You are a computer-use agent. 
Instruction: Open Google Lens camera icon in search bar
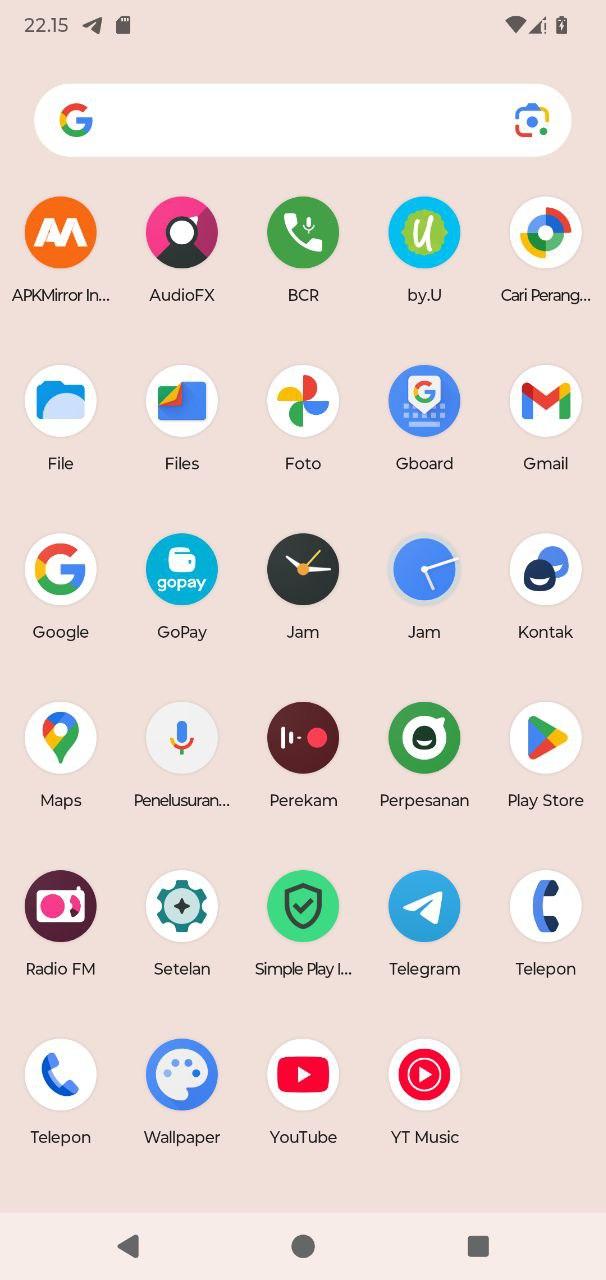click(532, 121)
